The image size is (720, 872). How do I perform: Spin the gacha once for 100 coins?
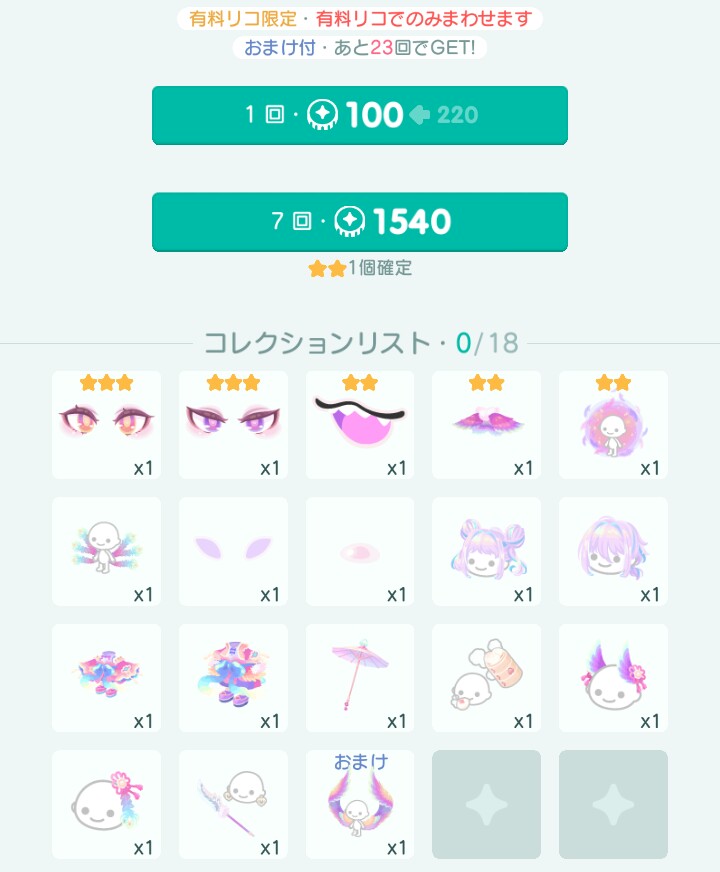[360, 115]
